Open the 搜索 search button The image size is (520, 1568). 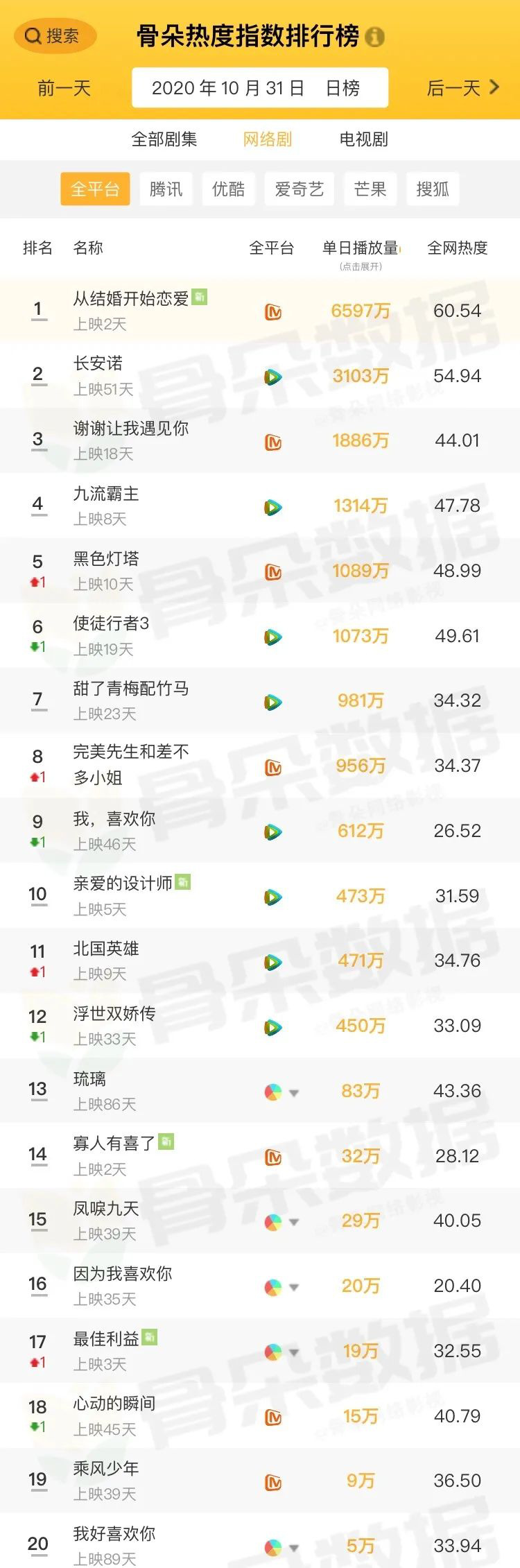[x=54, y=36]
